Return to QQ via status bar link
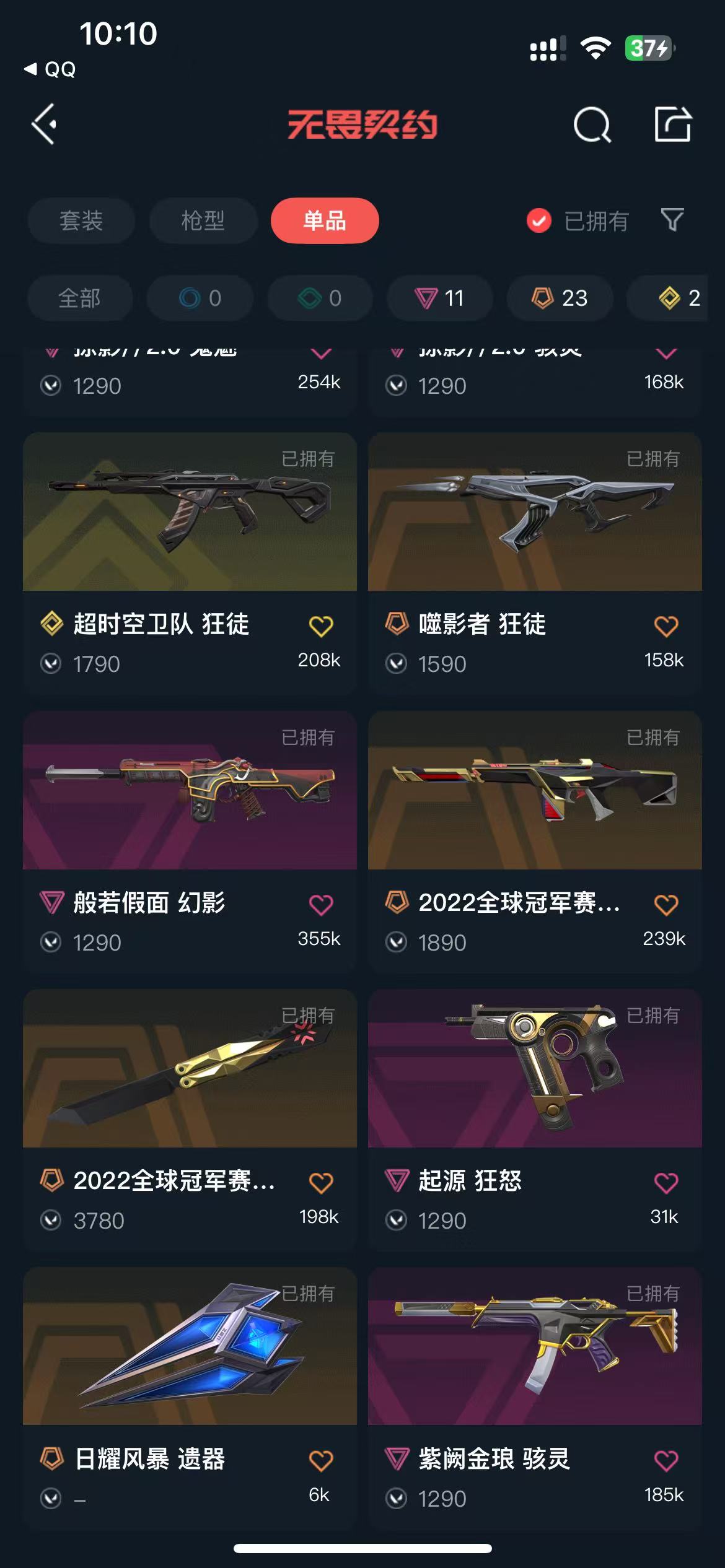 [50, 69]
